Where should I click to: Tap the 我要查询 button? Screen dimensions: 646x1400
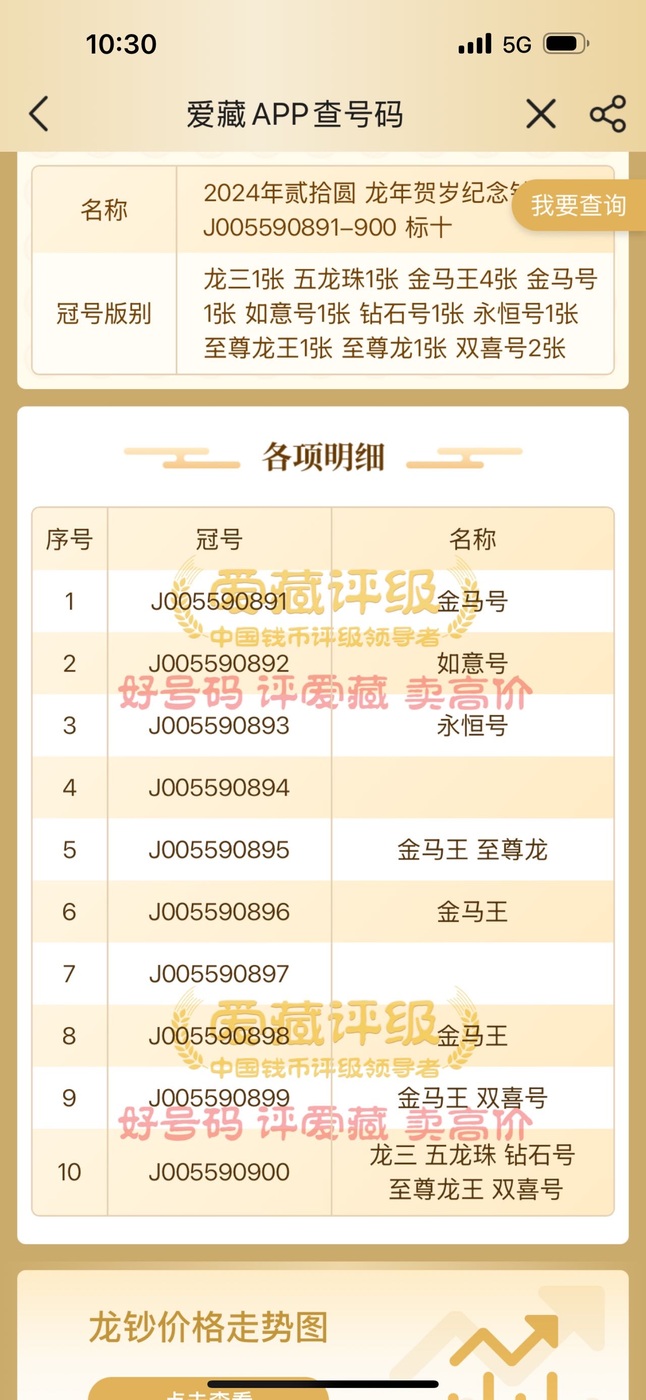tap(579, 206)
